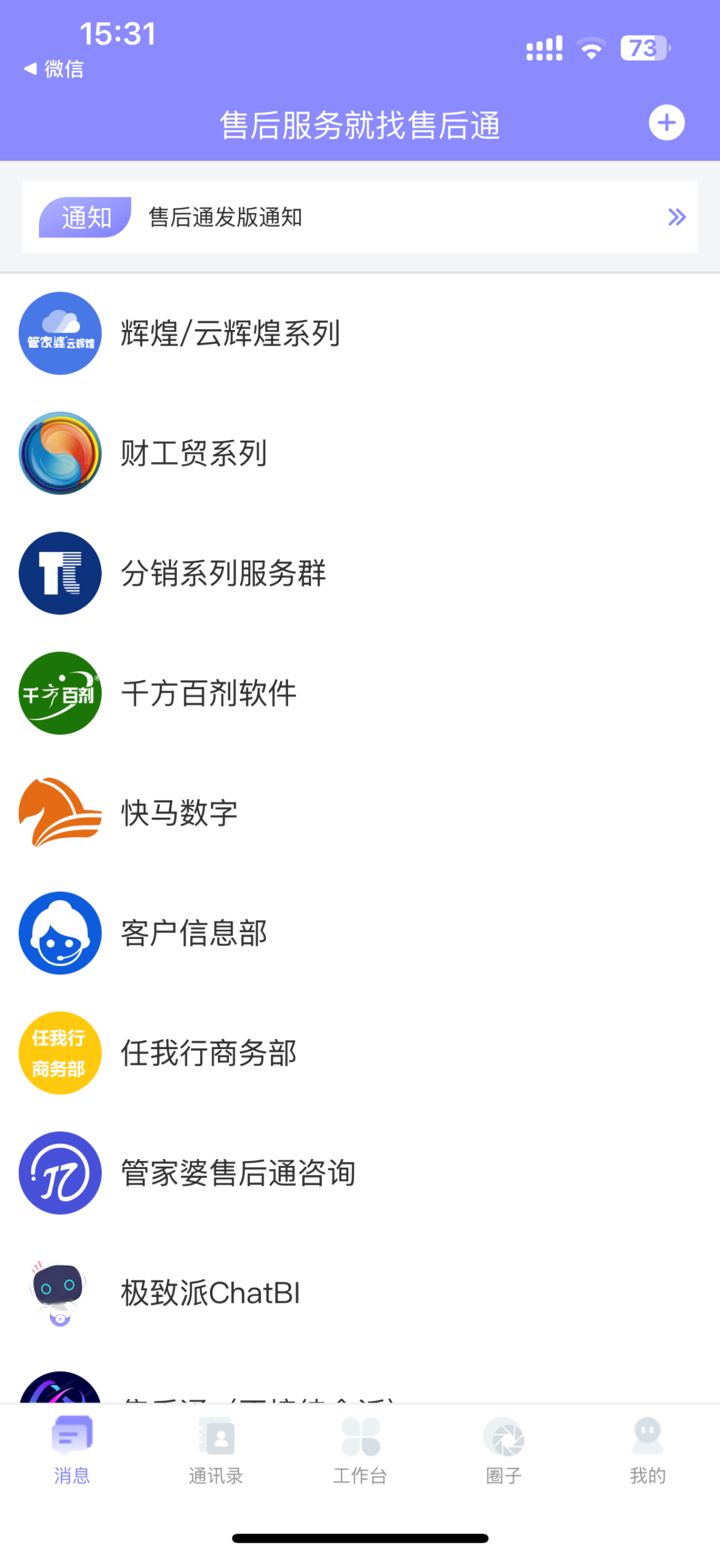Select the 分销系列服务群 blue avatar
Screen dimensions: 720x1558
pos(60,573)
